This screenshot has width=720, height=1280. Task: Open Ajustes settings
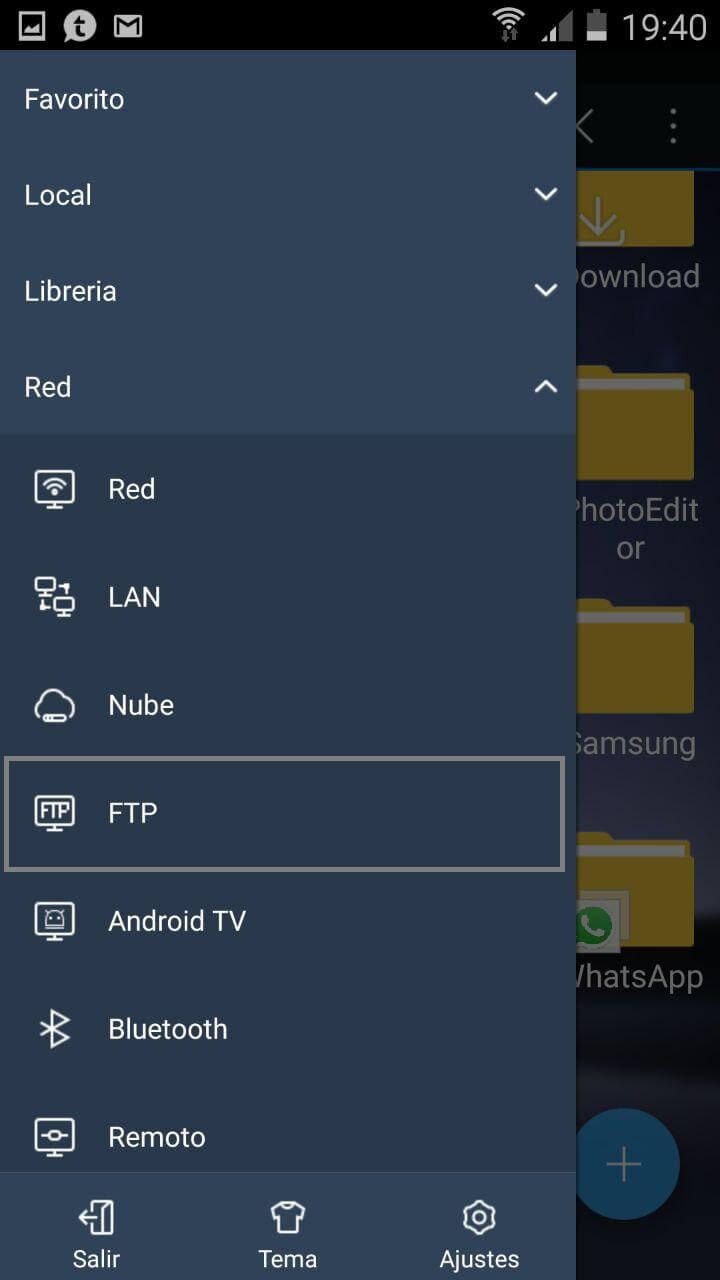click(479, 1235)
